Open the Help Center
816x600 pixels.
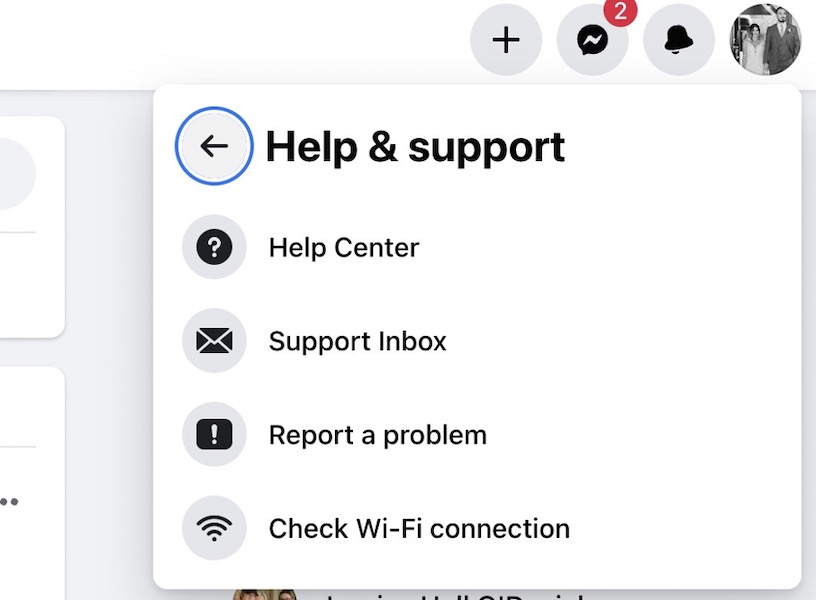click(x=477, y=247)
